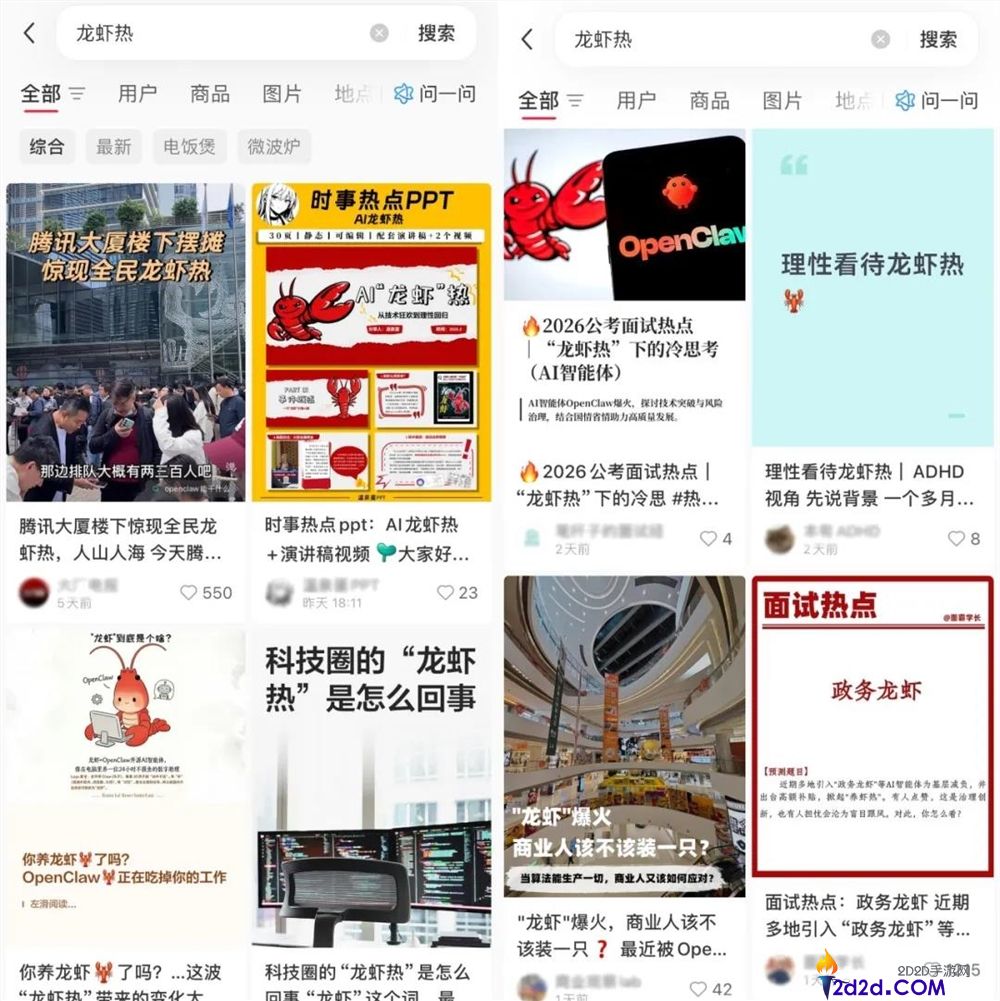The height and width of the screenshot is (1001, 1000).
Task: Clear the right search box with the X icon
Action: coord(879,39)
